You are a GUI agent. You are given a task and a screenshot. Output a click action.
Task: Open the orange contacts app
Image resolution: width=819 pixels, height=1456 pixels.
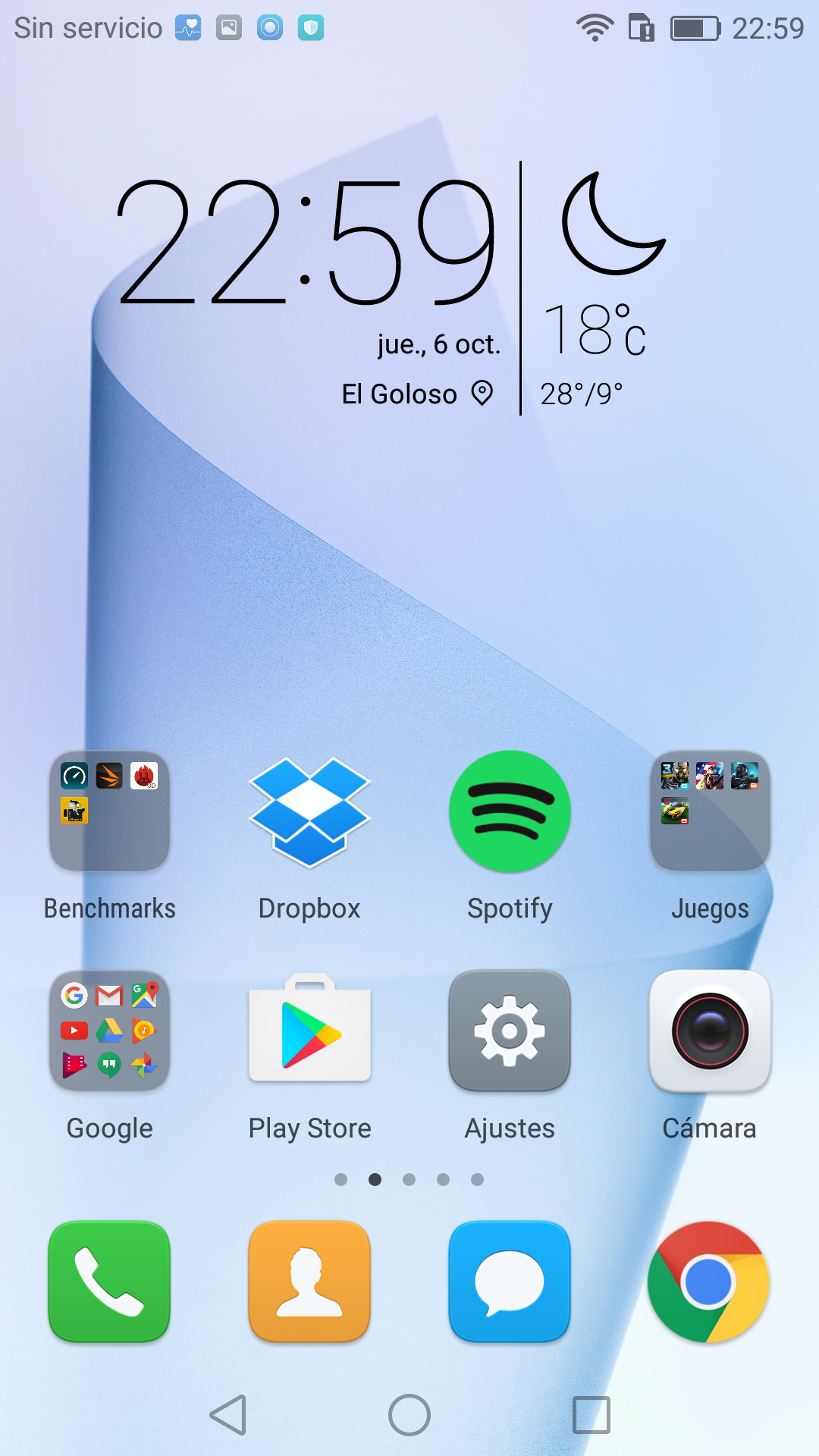[x=309, y=1282]
